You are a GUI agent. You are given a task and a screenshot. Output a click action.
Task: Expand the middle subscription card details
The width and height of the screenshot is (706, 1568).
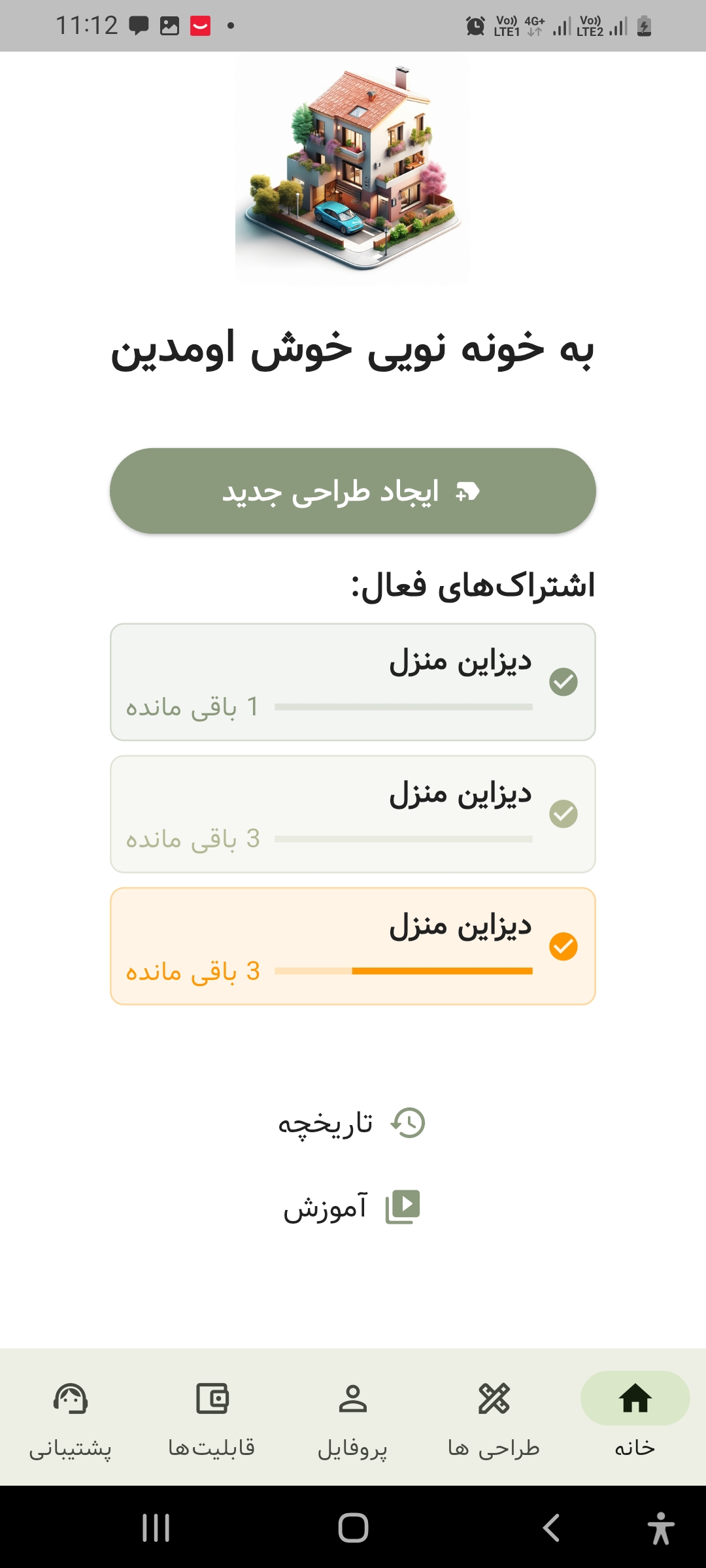click(353, 813)
